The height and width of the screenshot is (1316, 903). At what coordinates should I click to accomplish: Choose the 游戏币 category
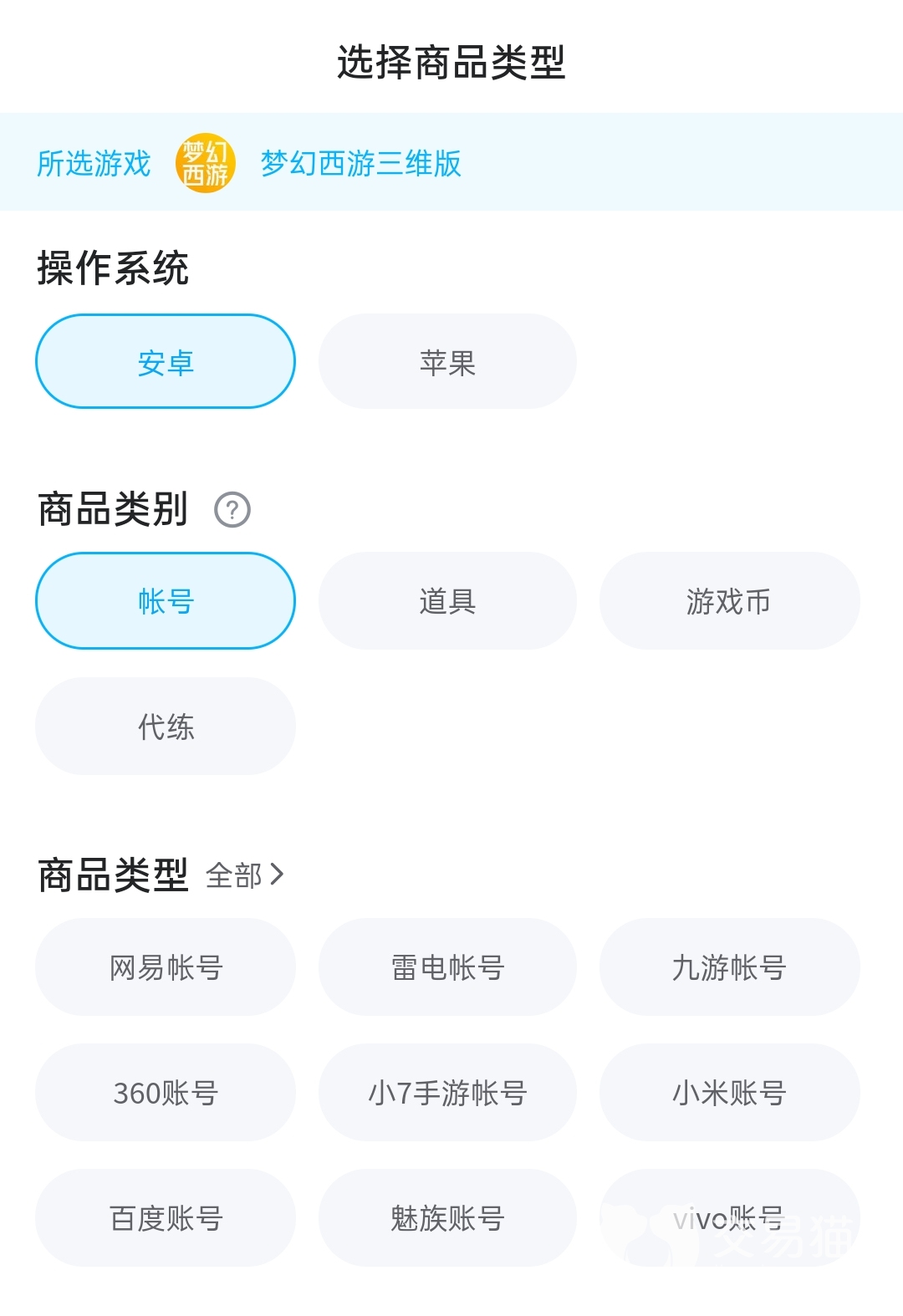click(729, 601)
